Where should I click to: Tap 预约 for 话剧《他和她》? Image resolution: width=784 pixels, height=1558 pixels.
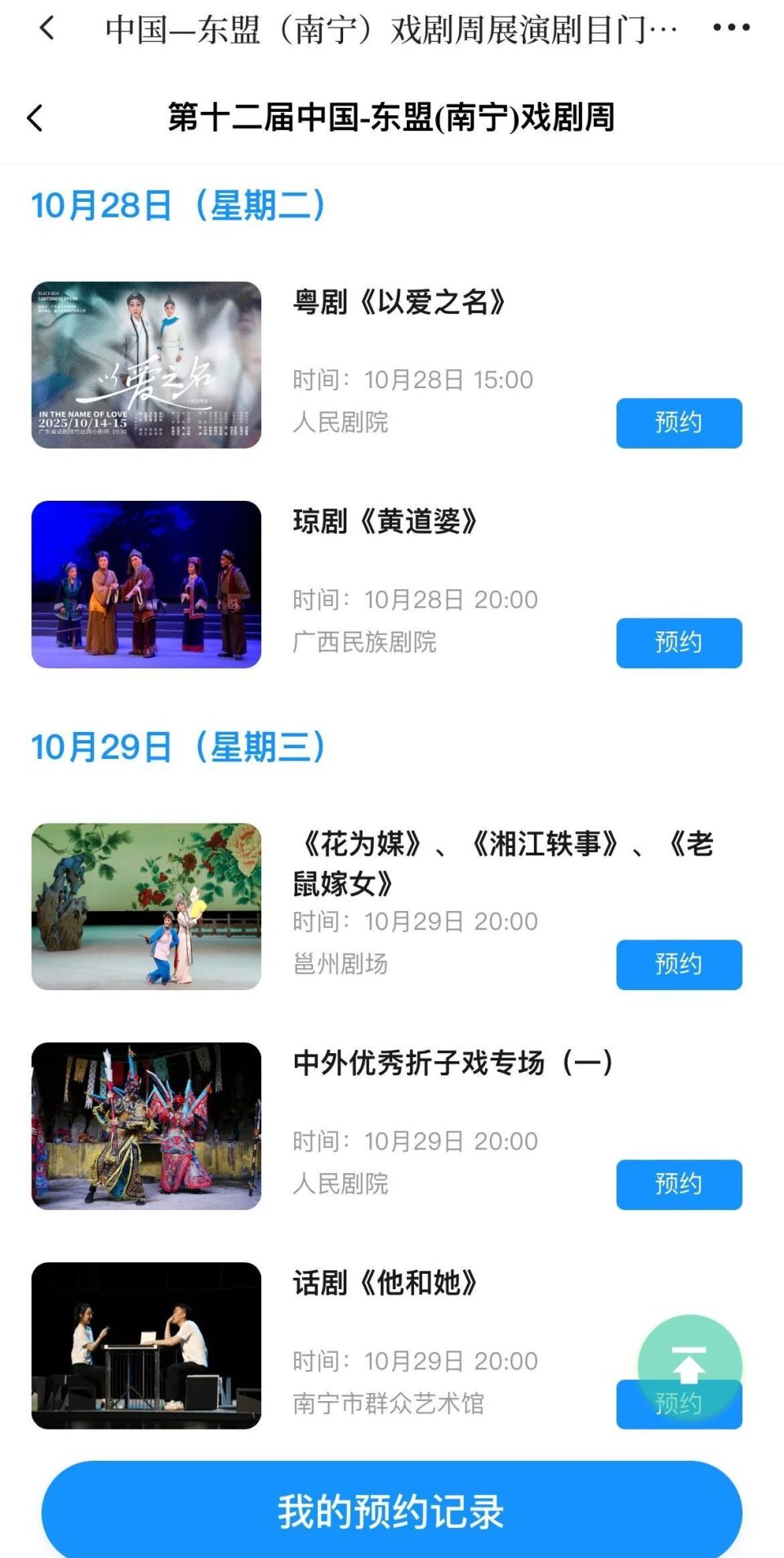679,1404
